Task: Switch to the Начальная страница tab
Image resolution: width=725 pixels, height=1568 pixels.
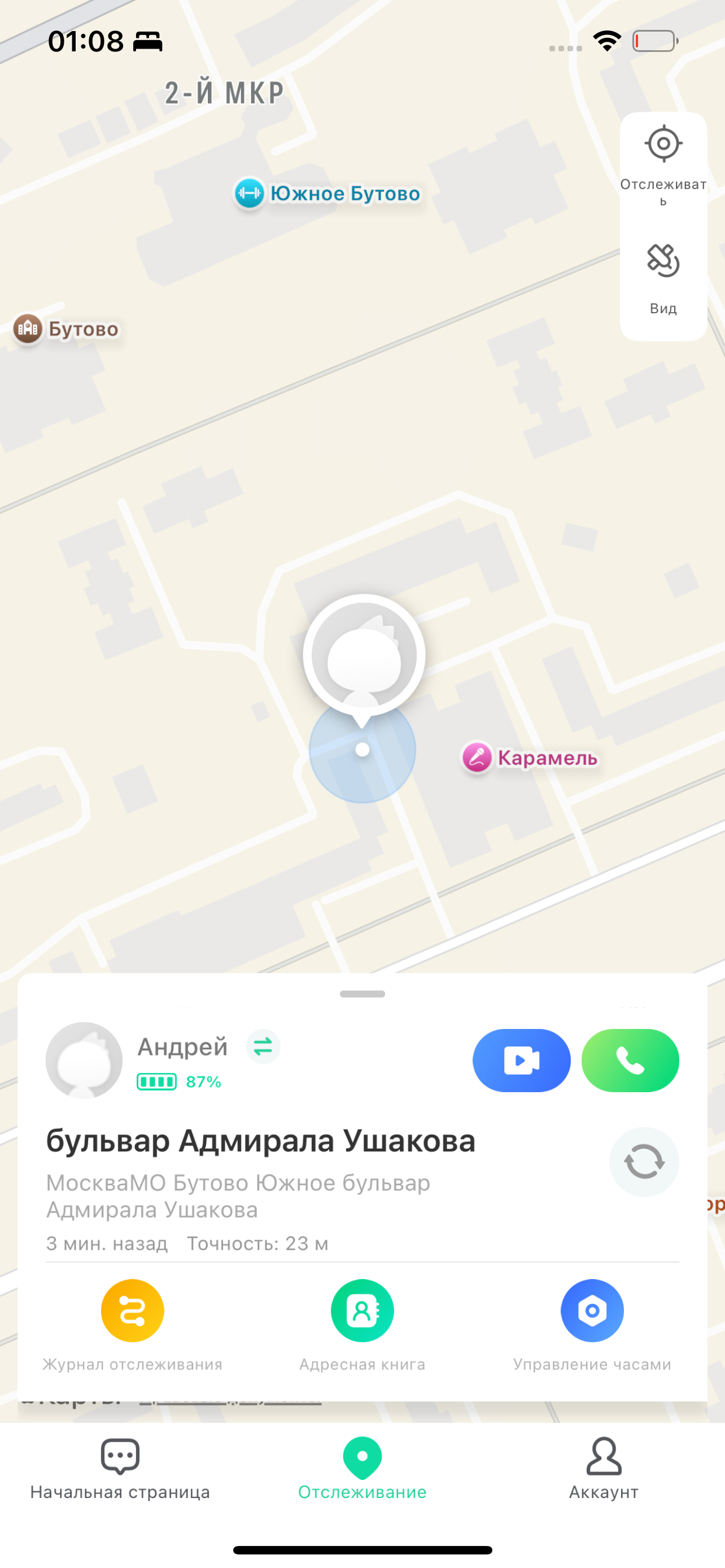Action: (120, 1468)
